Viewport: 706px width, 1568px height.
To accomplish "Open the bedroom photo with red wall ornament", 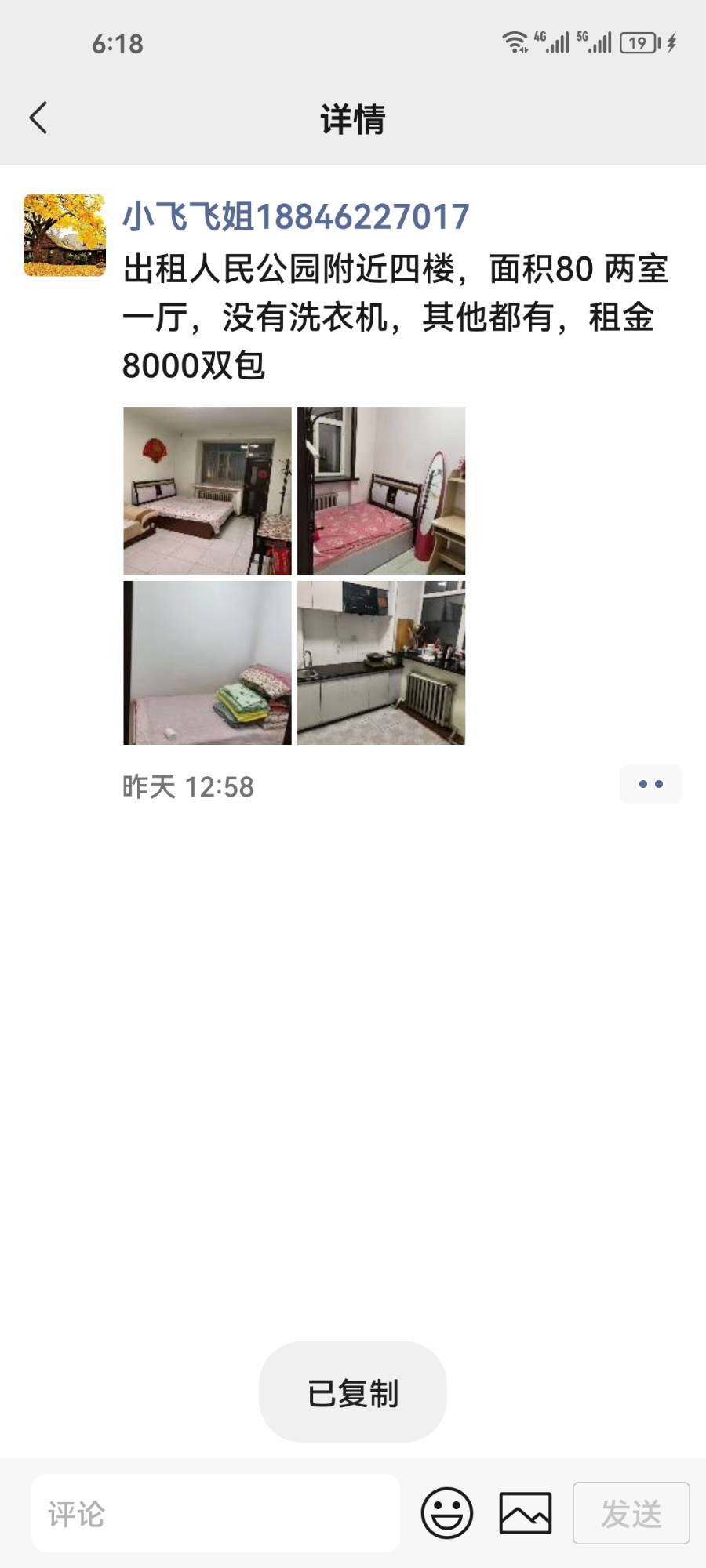I will point(207,491).
